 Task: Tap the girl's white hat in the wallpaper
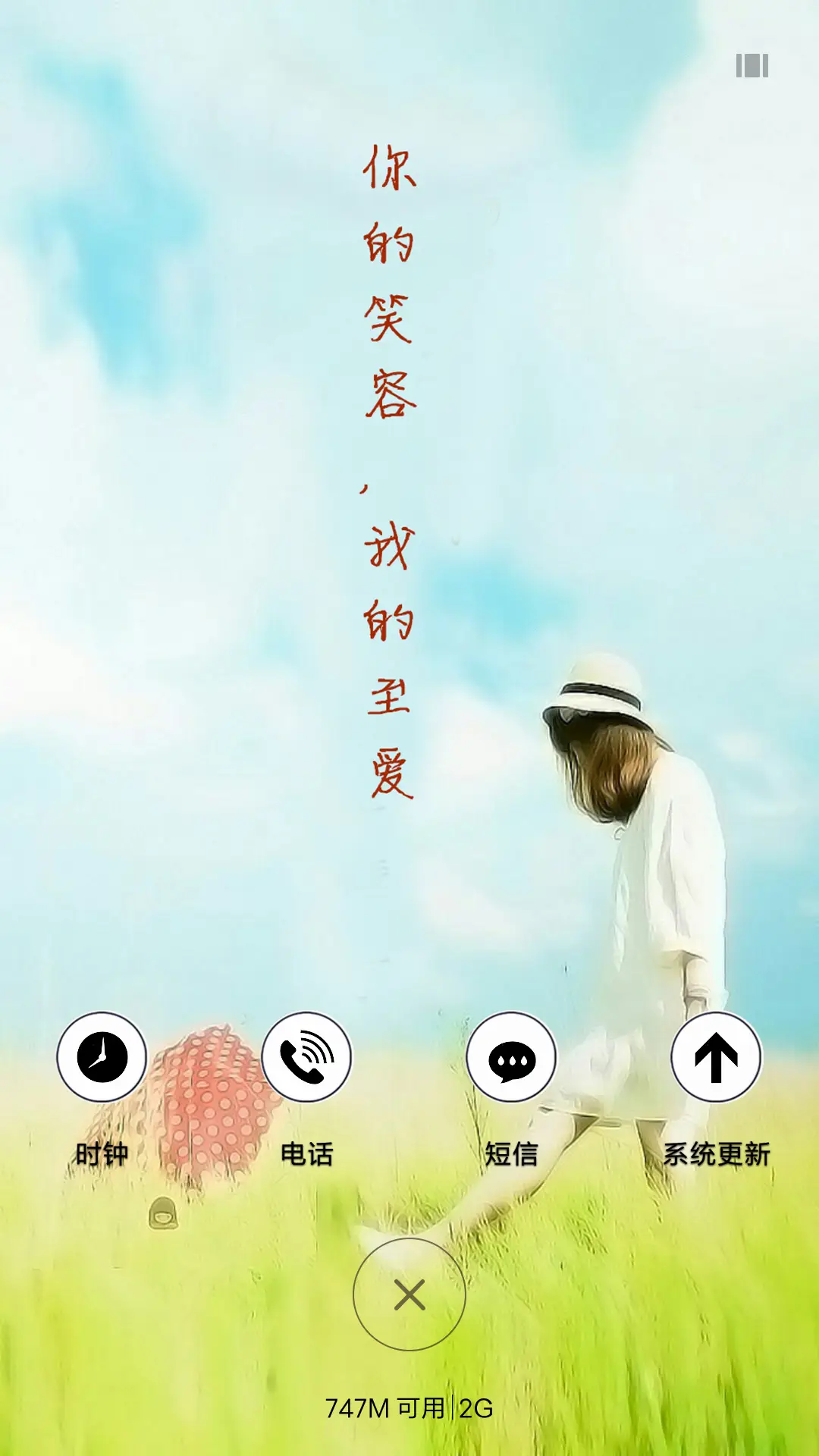[599, 694]
